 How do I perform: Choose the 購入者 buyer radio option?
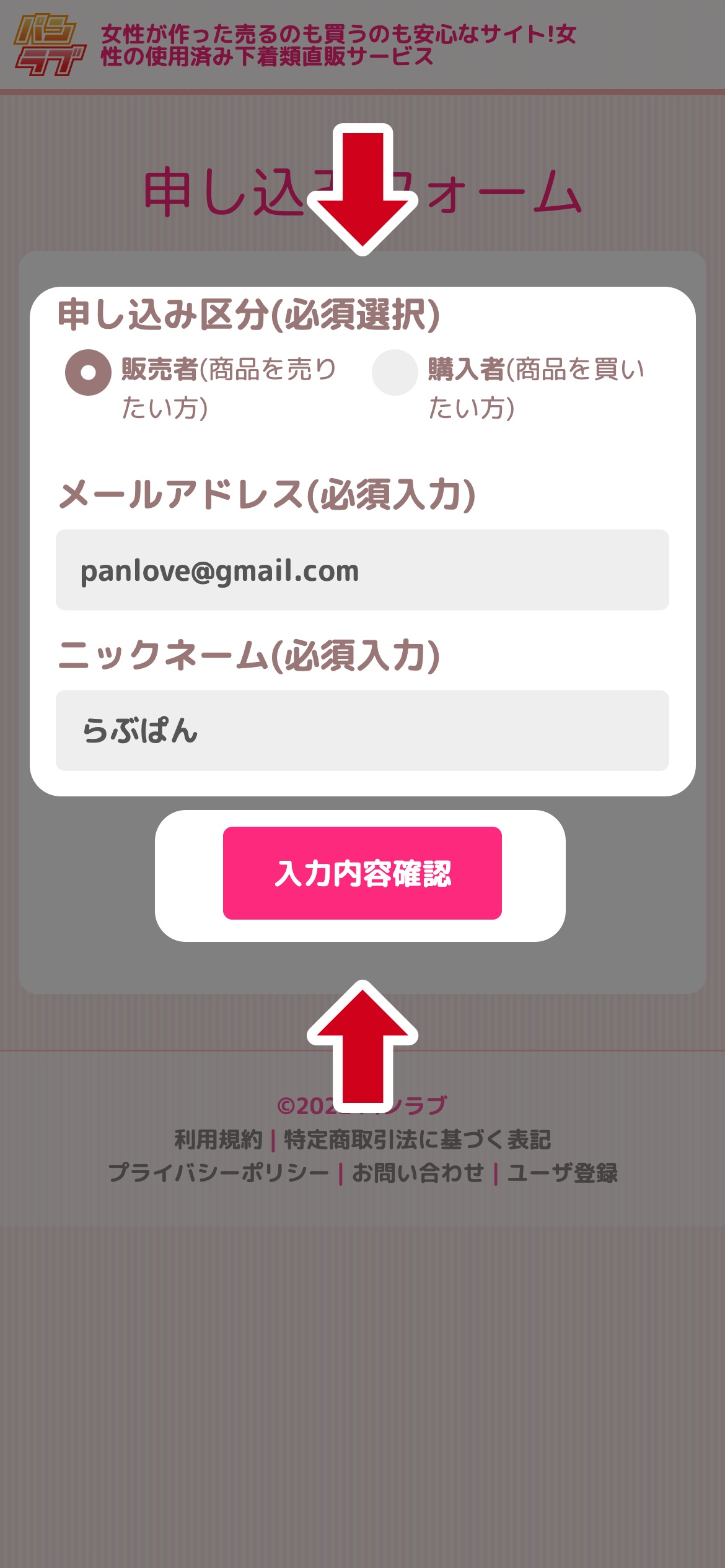(395, 373)
